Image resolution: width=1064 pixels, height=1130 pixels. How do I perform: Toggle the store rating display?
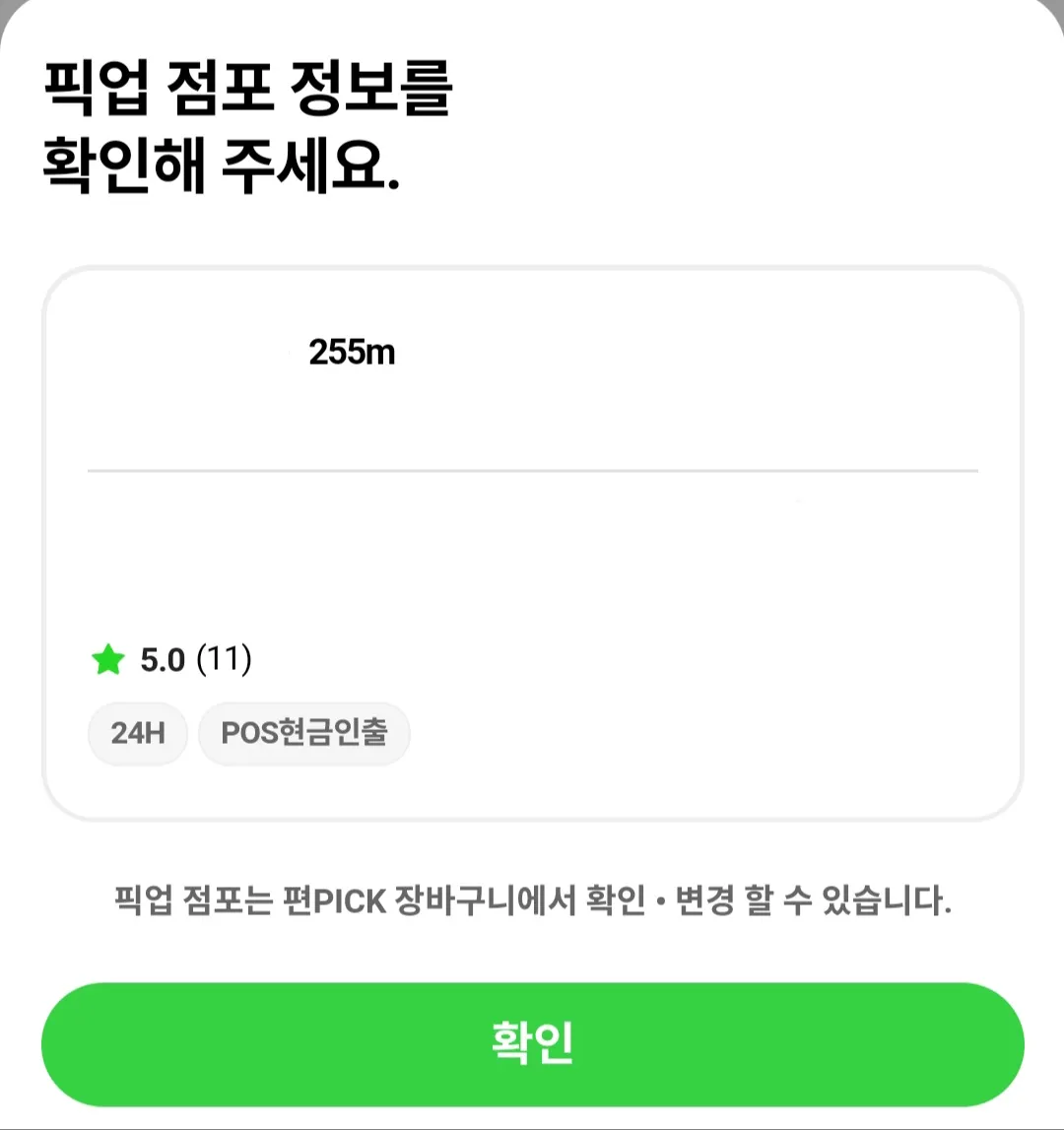pyautogui.click(x=161, y=657)
